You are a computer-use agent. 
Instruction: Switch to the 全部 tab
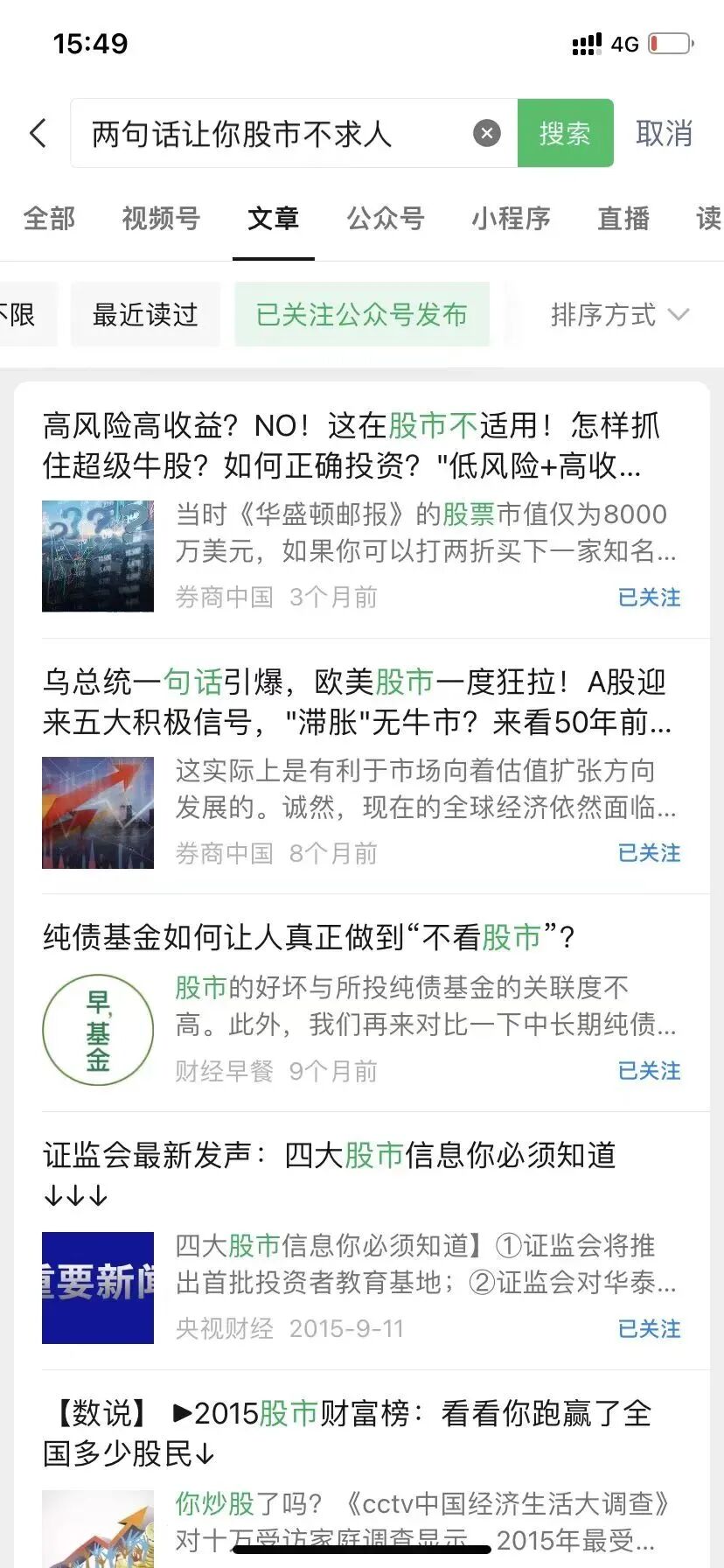click(49, 218)
